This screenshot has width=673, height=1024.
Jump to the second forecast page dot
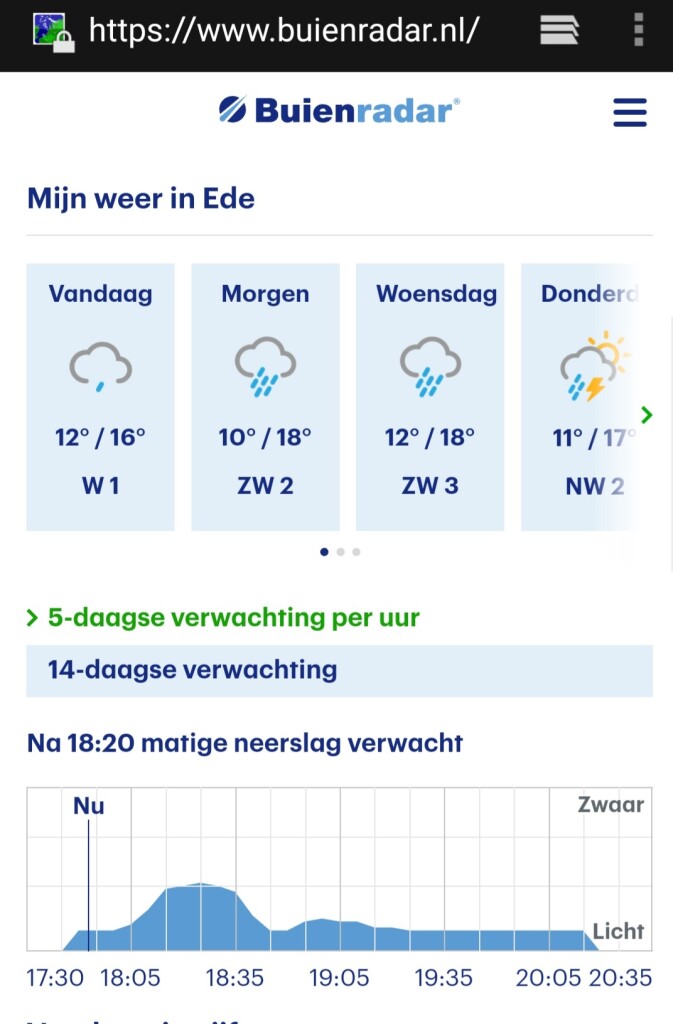click(340, 552)
